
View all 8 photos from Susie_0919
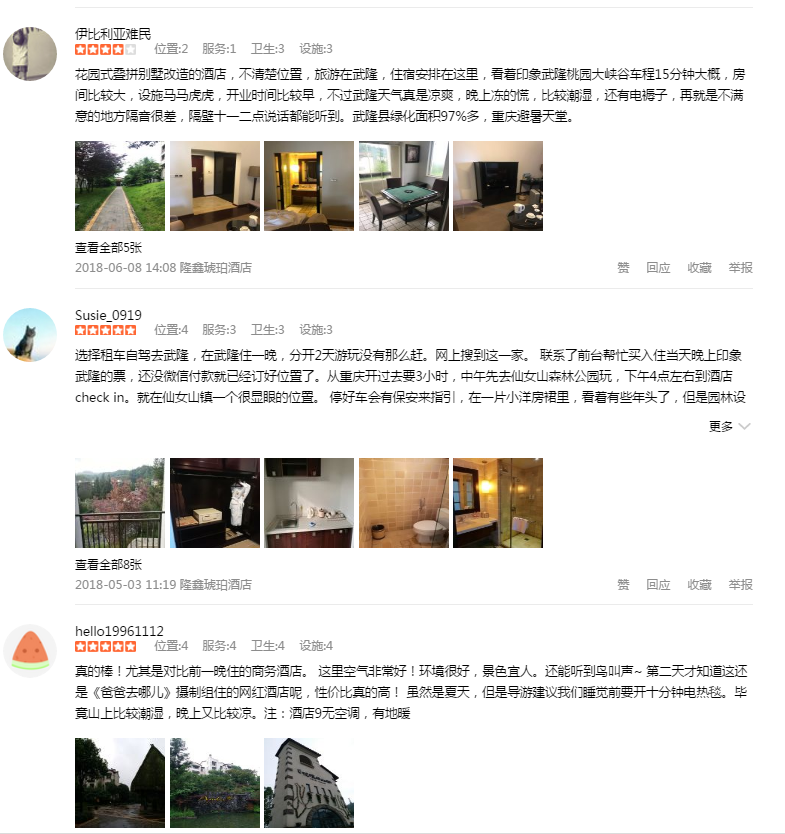108,565
